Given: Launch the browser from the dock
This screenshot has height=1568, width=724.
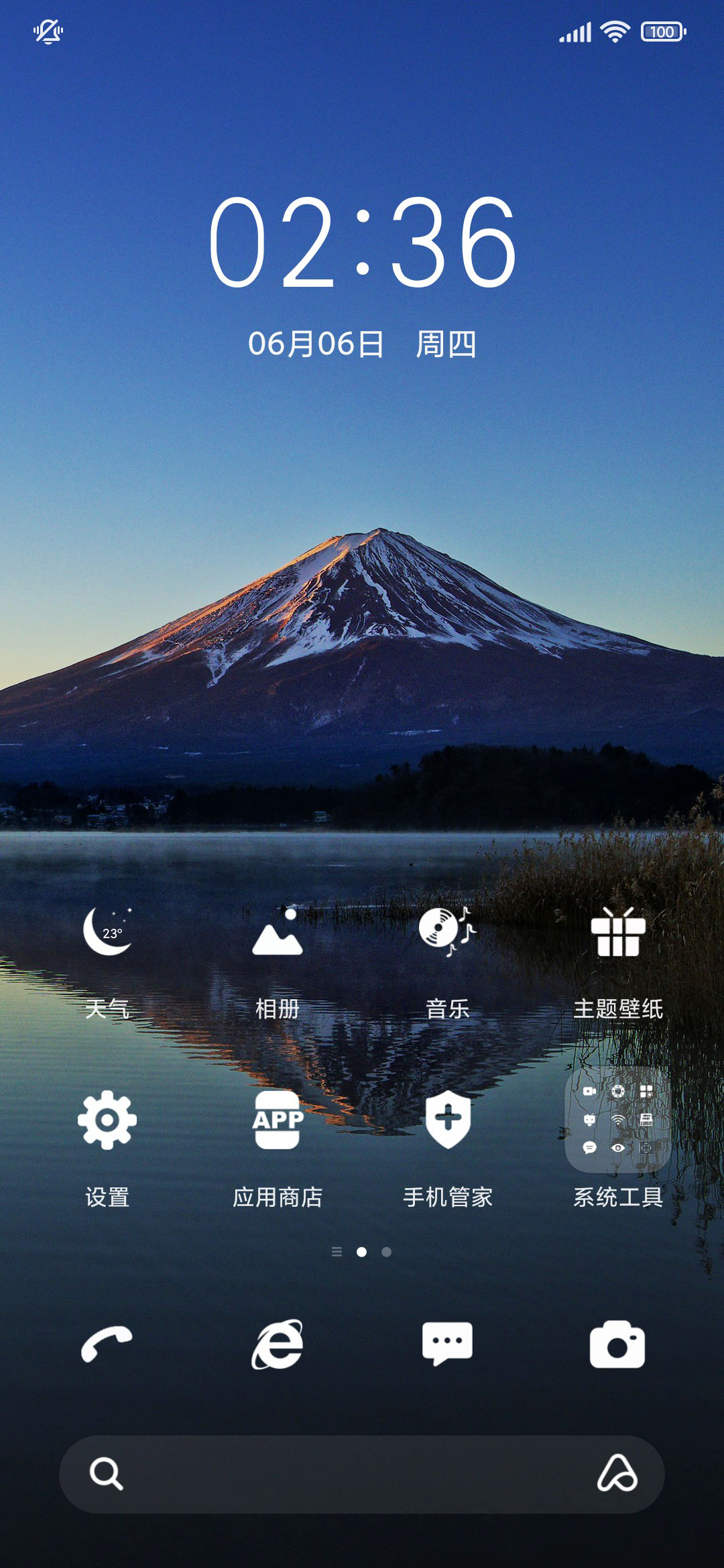Looking at the screenshot, I should (278, 1344).
